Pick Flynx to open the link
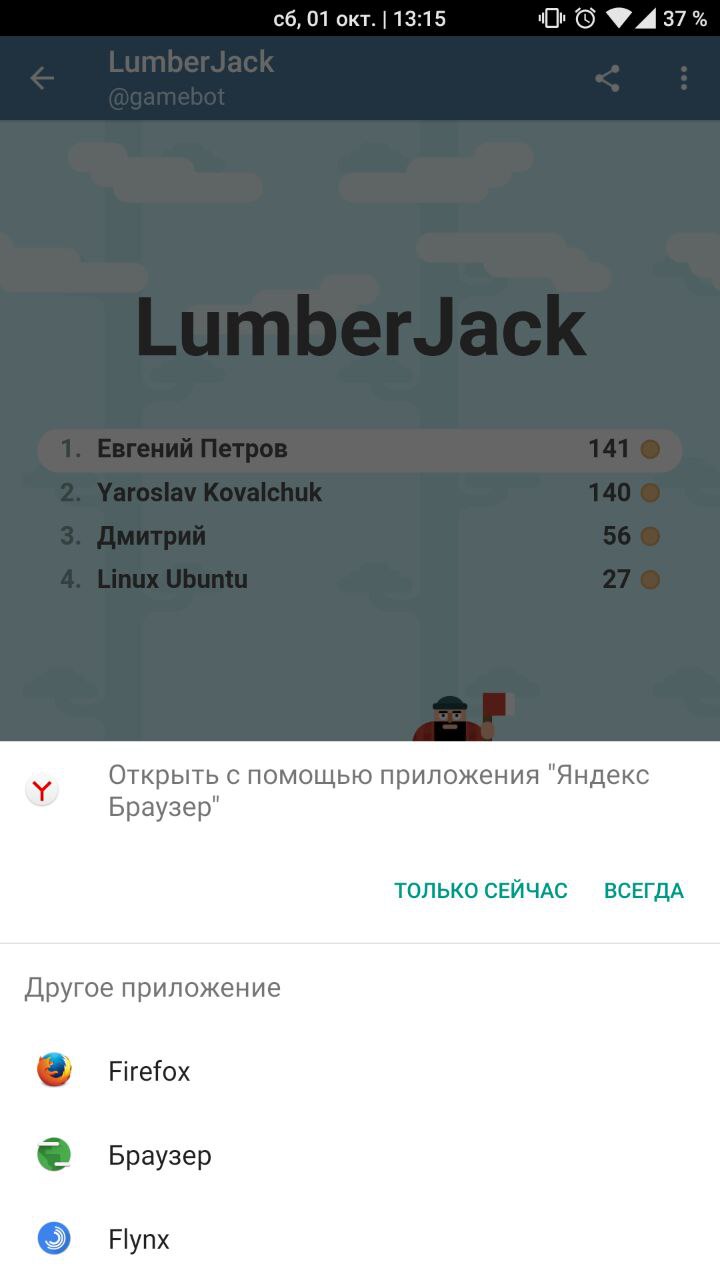Viewport: 720px width, 1280px height. point(138,1239)
